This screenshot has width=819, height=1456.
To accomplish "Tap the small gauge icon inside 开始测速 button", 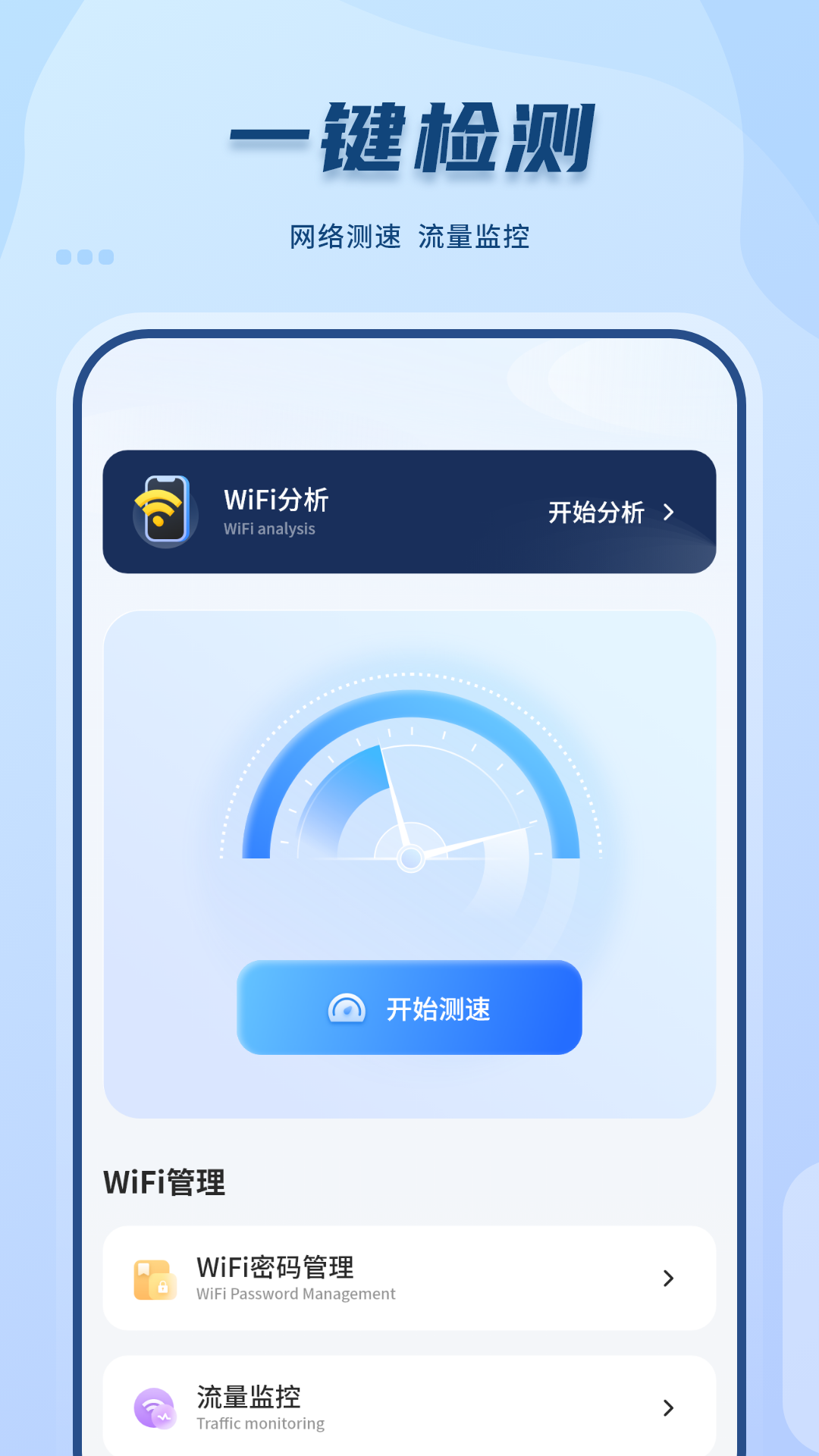I will (x=345, y=1009).
